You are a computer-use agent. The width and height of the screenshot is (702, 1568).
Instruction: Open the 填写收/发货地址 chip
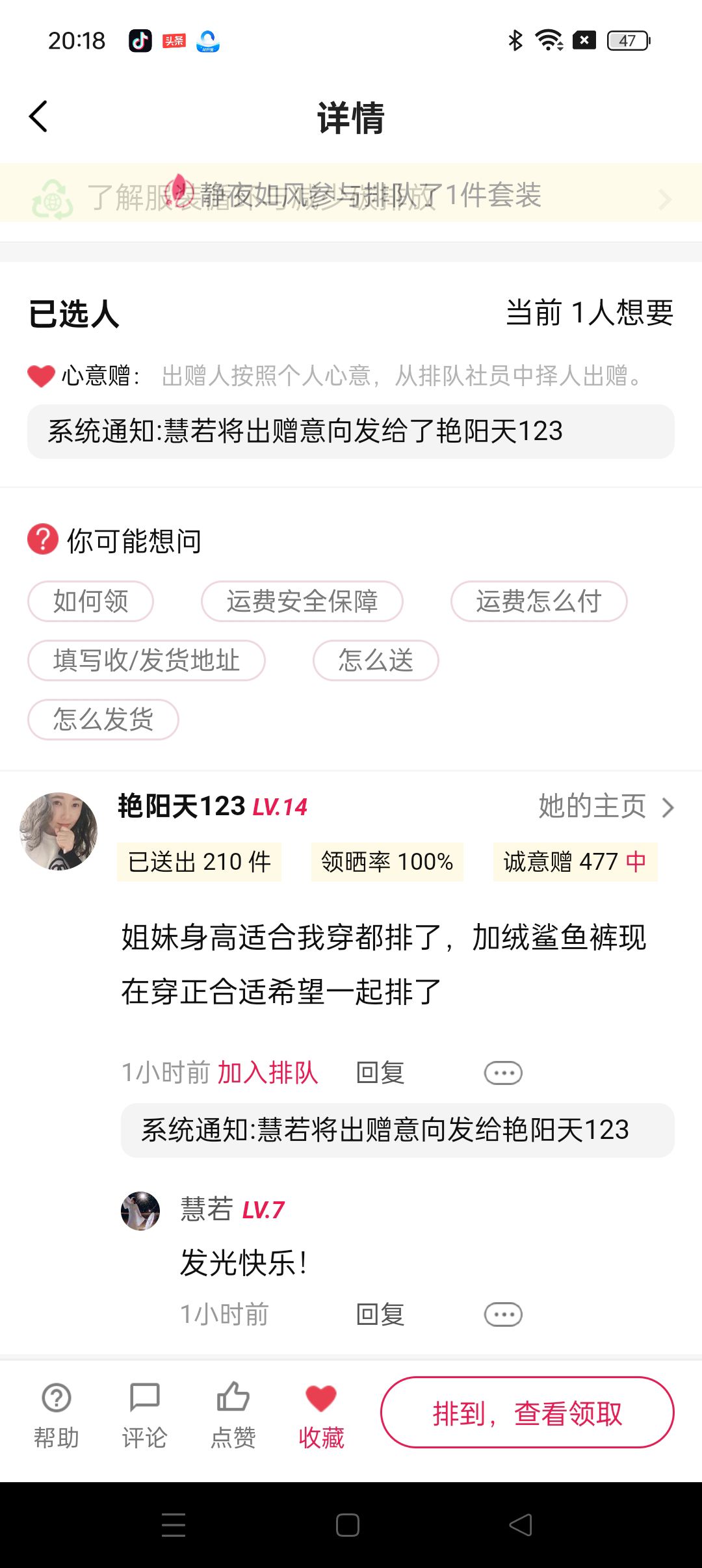146,660
